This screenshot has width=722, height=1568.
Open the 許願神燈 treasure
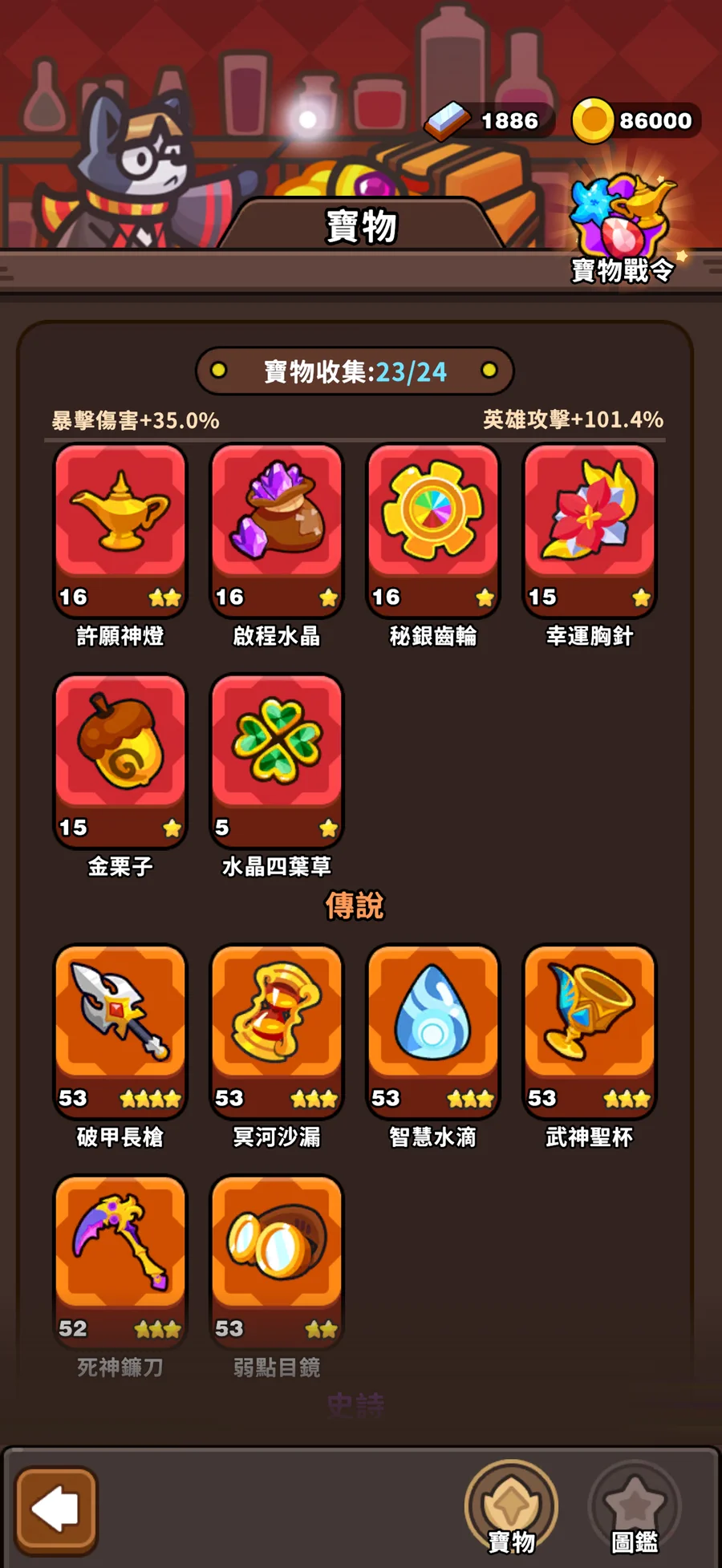(120, 529)
